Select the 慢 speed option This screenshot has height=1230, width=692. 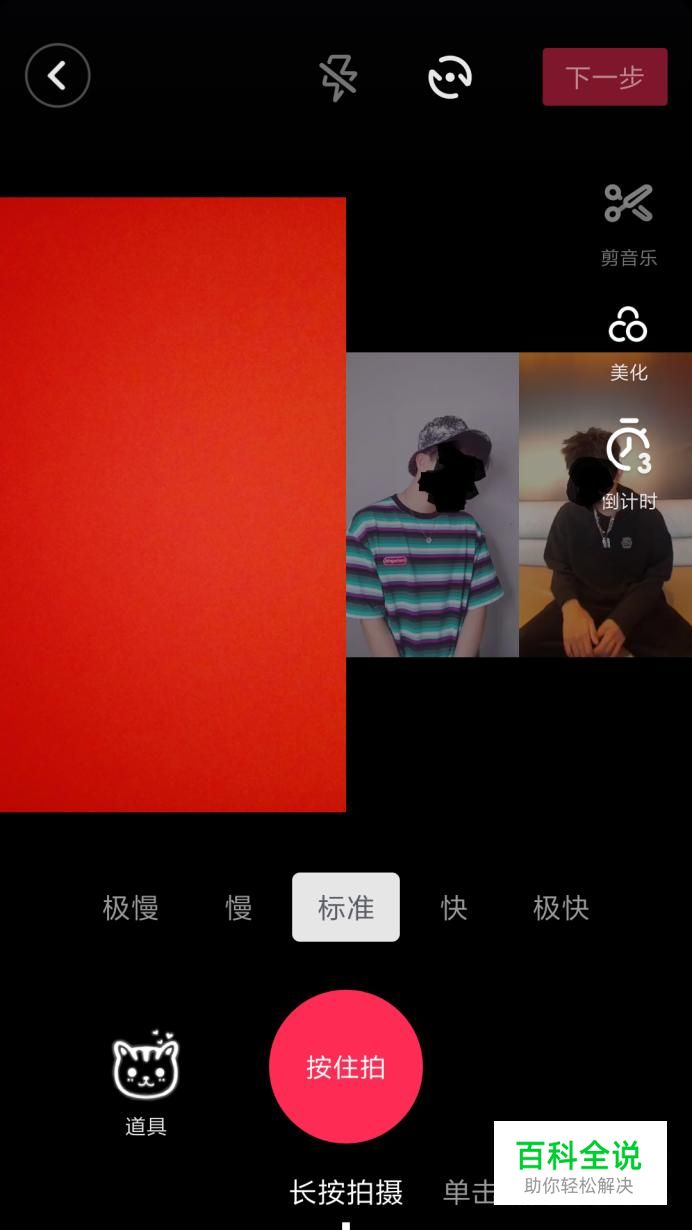[239, 908]
